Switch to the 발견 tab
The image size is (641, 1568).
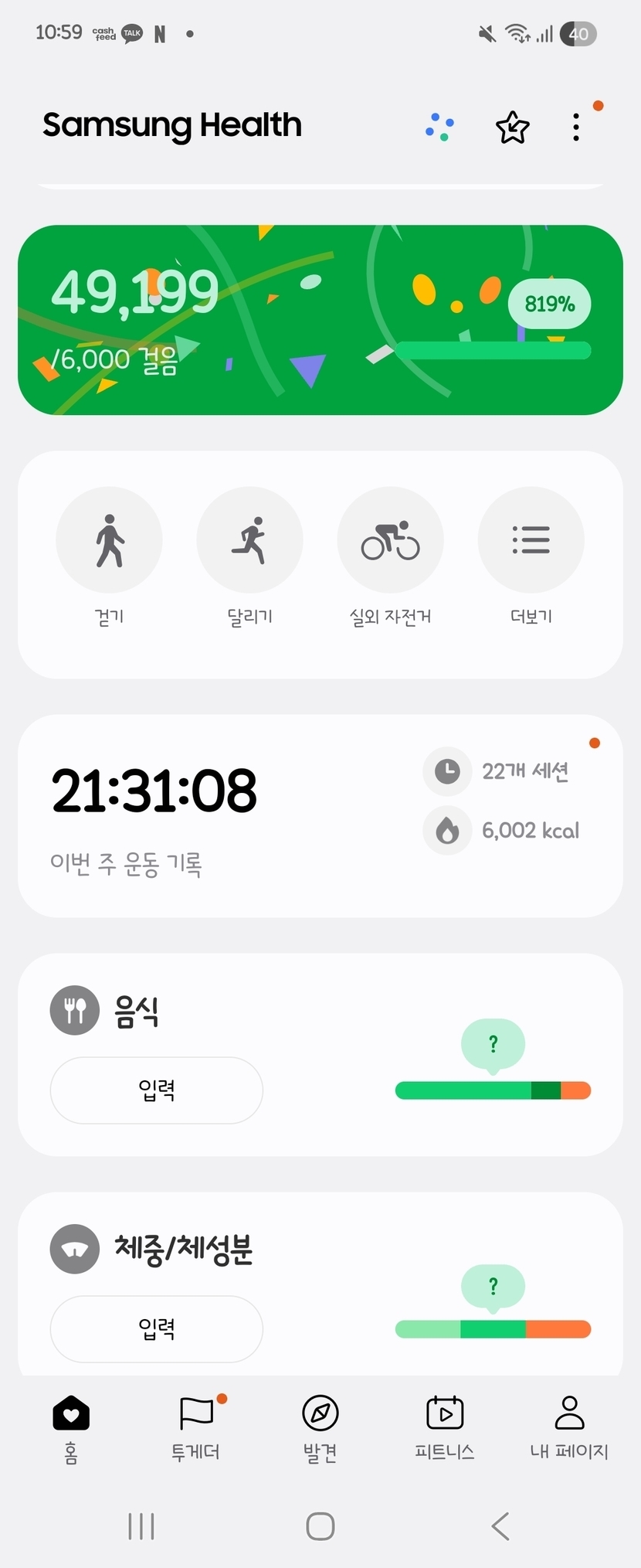pyautogui.click(x=320, y=1428)
